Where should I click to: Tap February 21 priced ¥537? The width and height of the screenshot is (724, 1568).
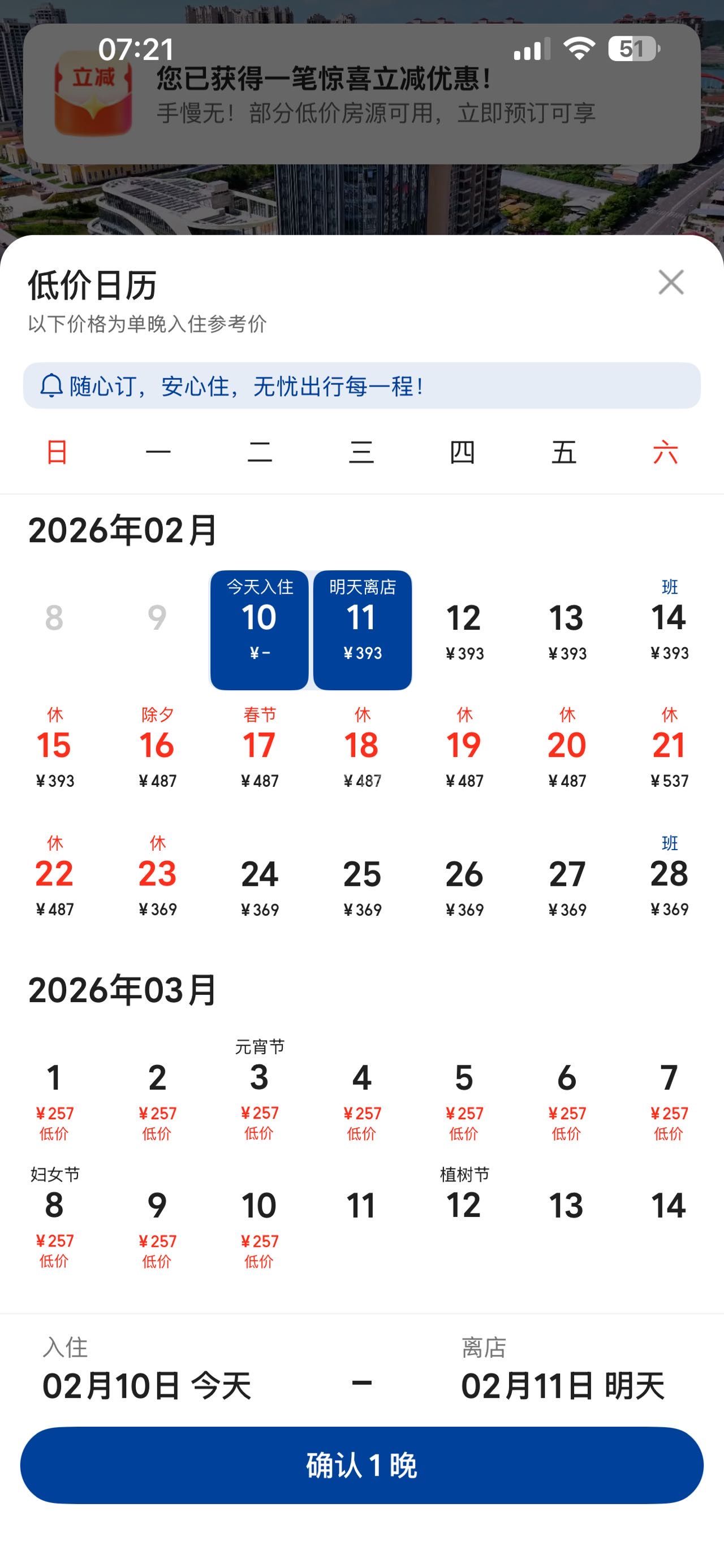coord(669,756)
